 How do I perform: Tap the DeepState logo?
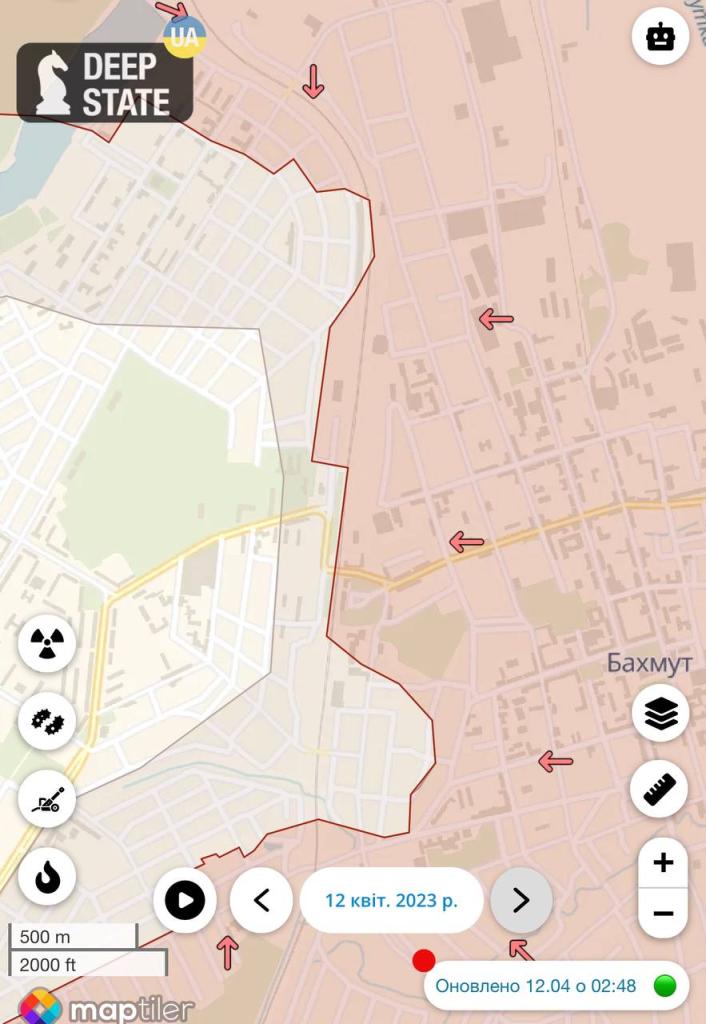point(104,83)
